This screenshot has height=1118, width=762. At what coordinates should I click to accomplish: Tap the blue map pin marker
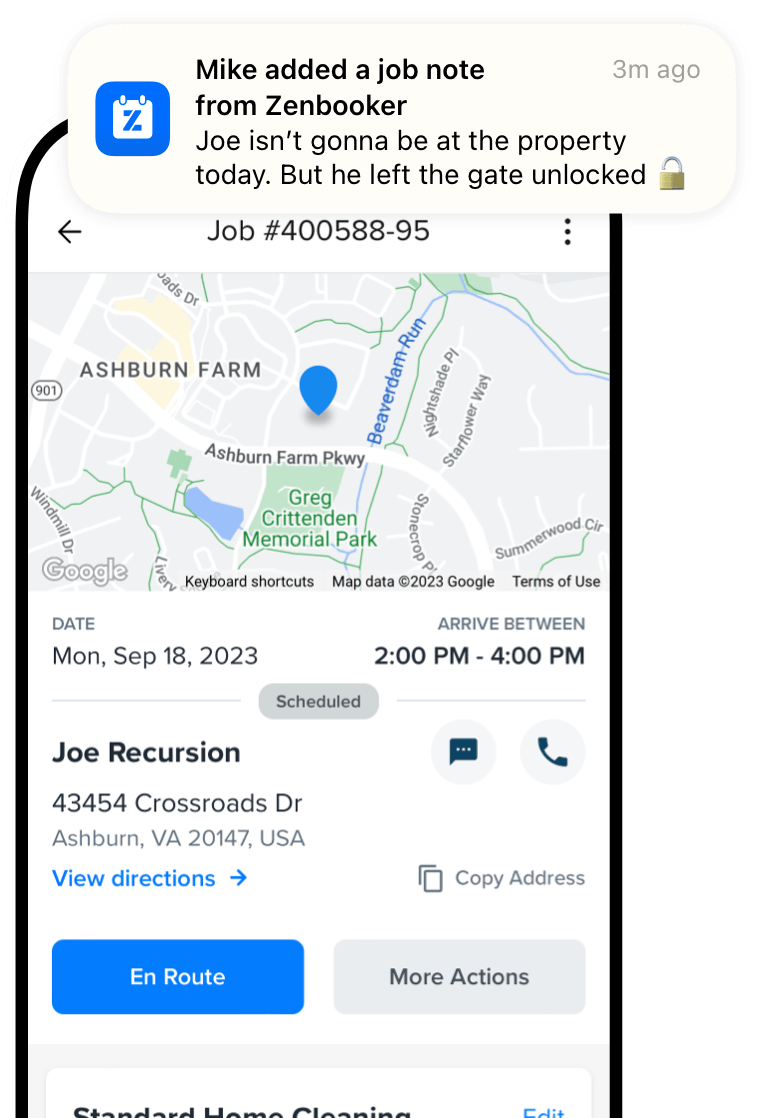coord(318,390)
